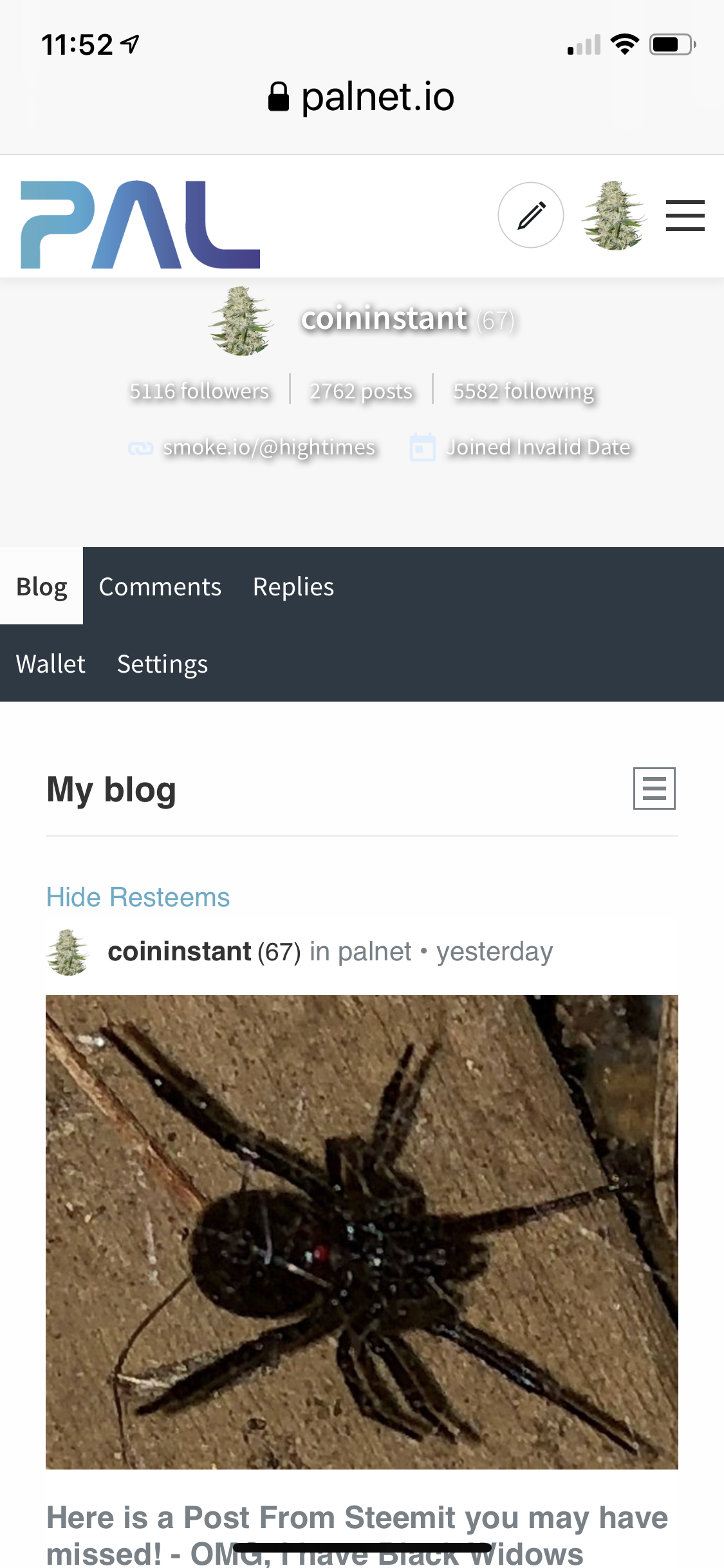This screenshot has width=724, height=1568.
Task: Open the palnet community link
Action: [x=374, y=951]
